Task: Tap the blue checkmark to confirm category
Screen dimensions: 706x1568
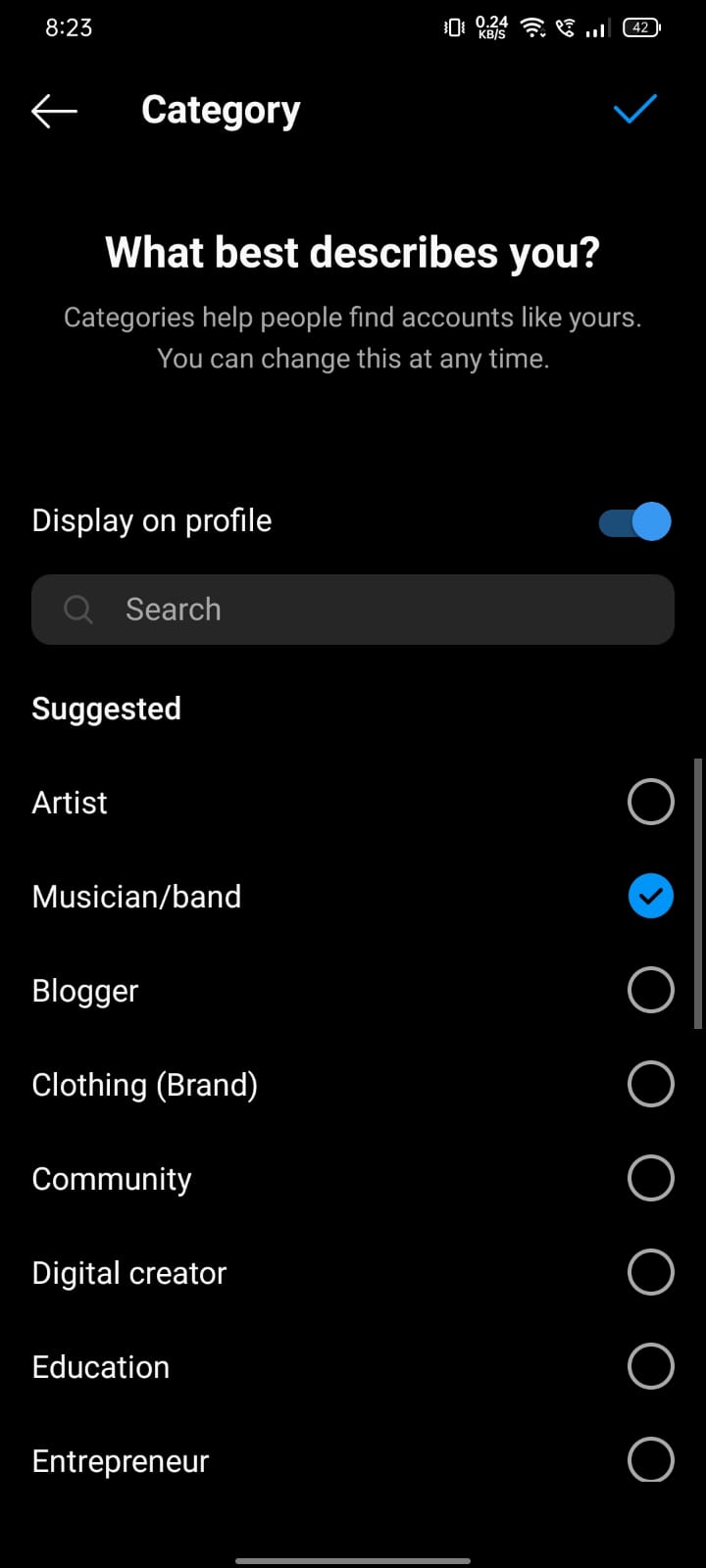Action: click(634, 110)
